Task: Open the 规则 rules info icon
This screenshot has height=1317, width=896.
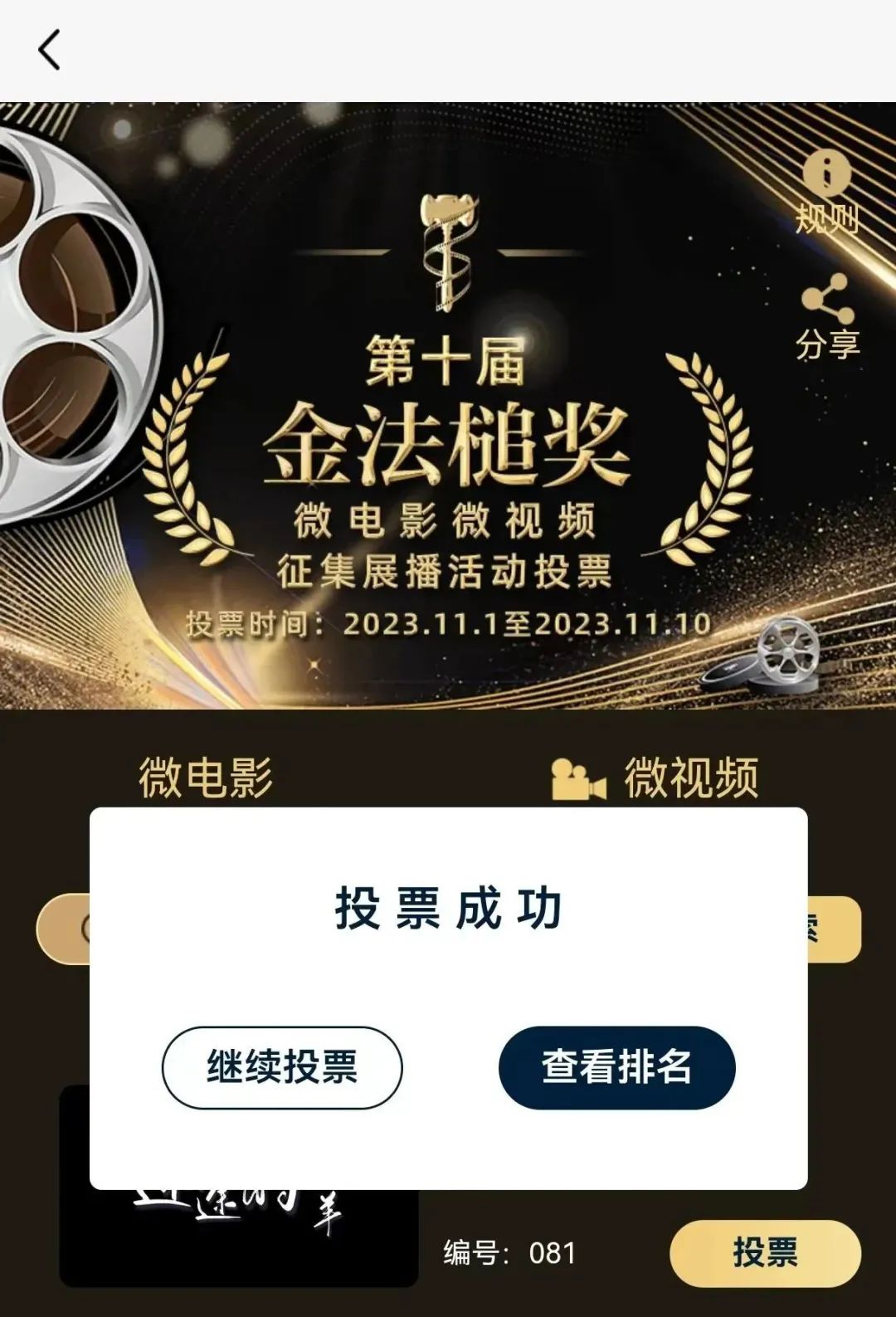Action: [x=826, y=189]
